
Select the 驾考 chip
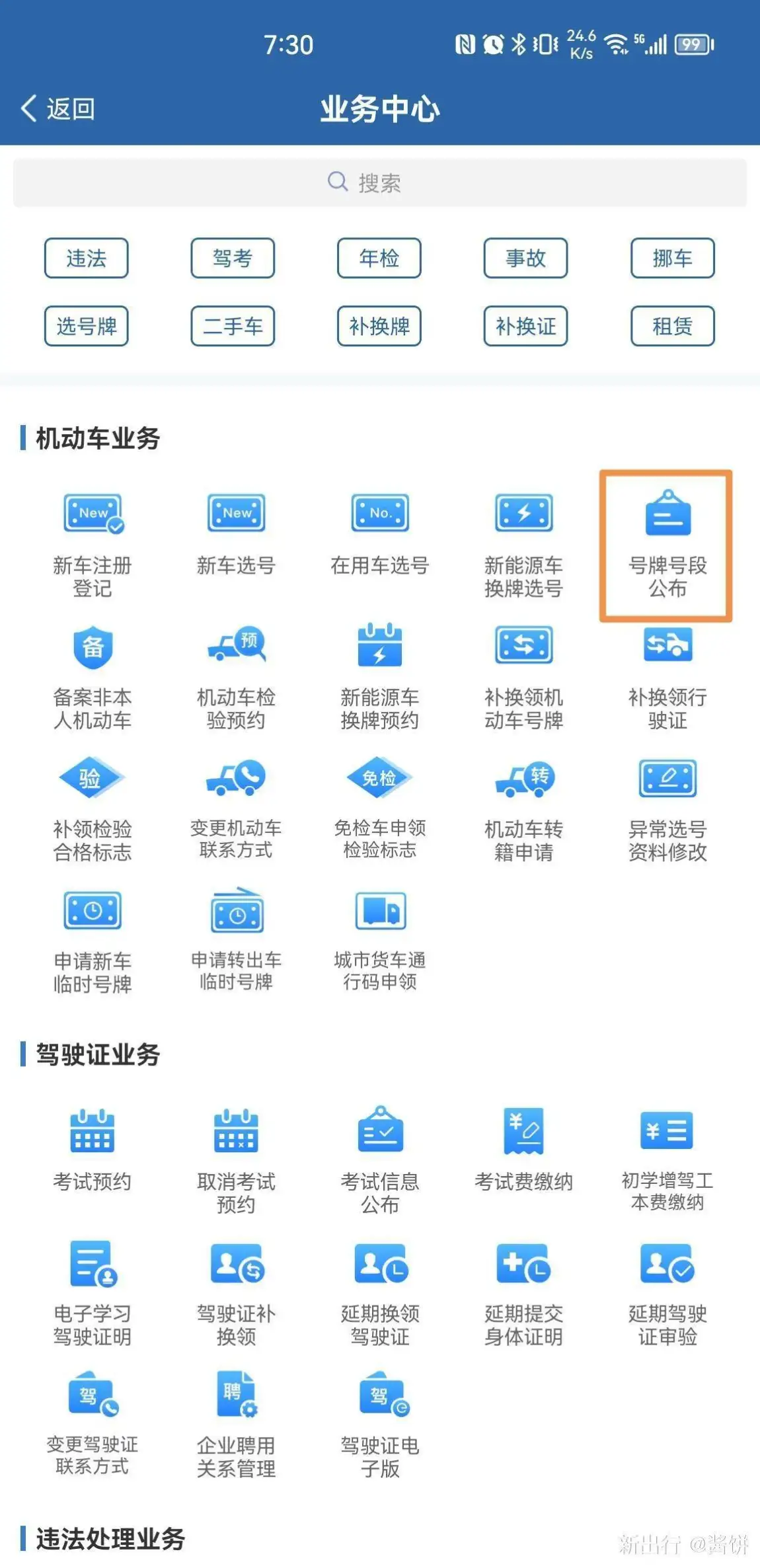tap(233, 258)
